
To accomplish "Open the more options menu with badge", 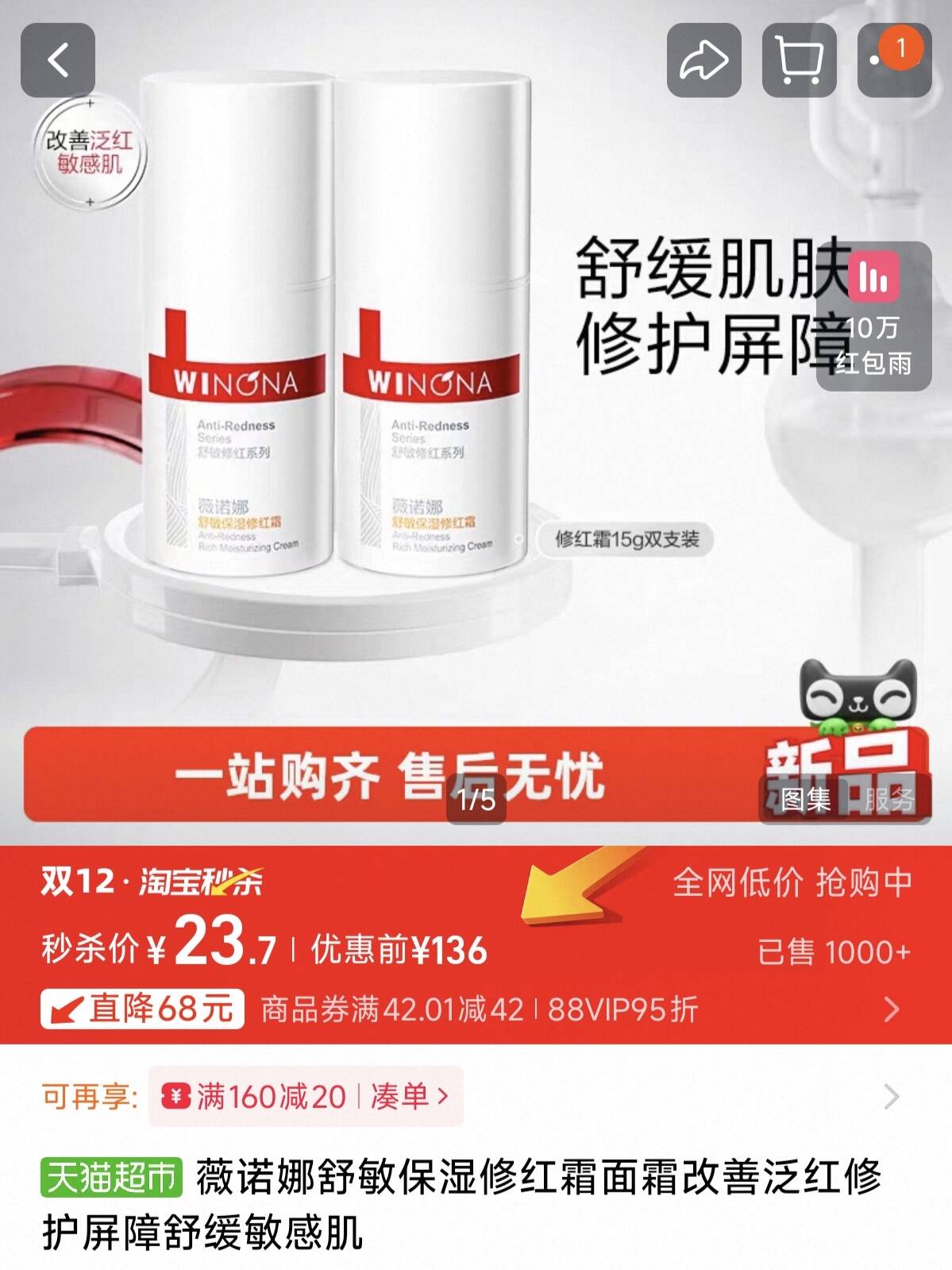I will (x=894, y=60).
